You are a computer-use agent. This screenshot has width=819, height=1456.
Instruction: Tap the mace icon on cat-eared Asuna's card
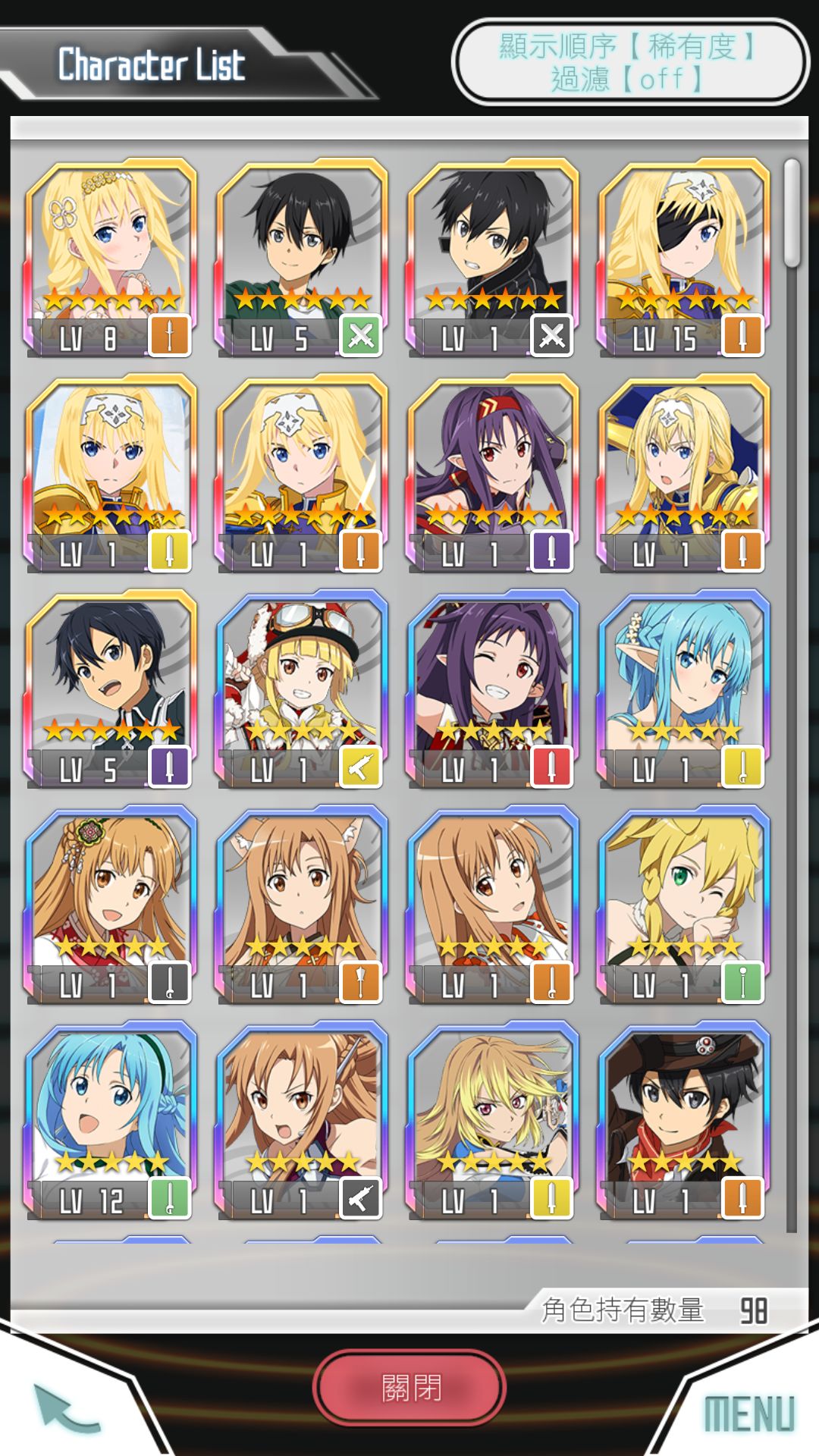point(359,983)
